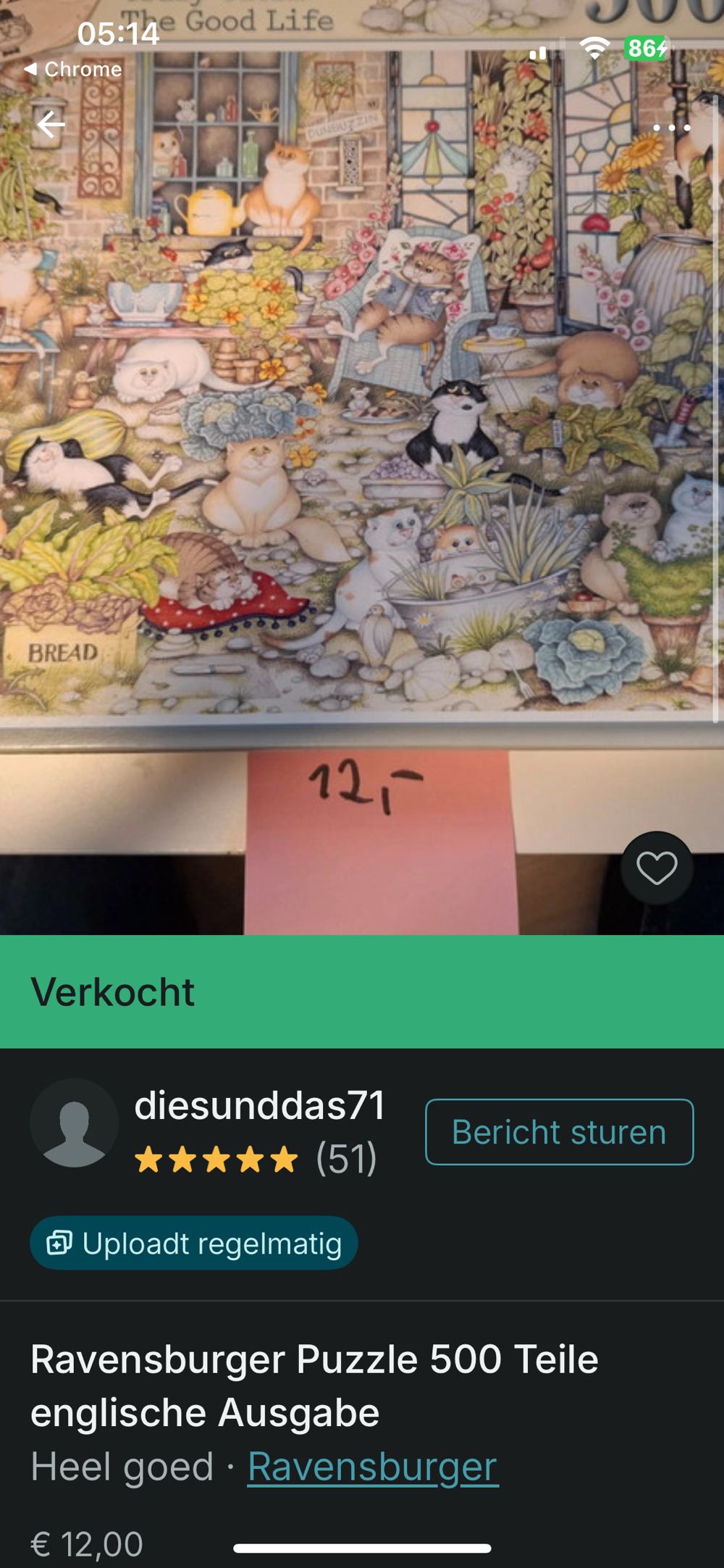Open the three-dot overflow menu
This screenshot has height=1568, width=724.
pyautogui.click(x=671, y=128)
